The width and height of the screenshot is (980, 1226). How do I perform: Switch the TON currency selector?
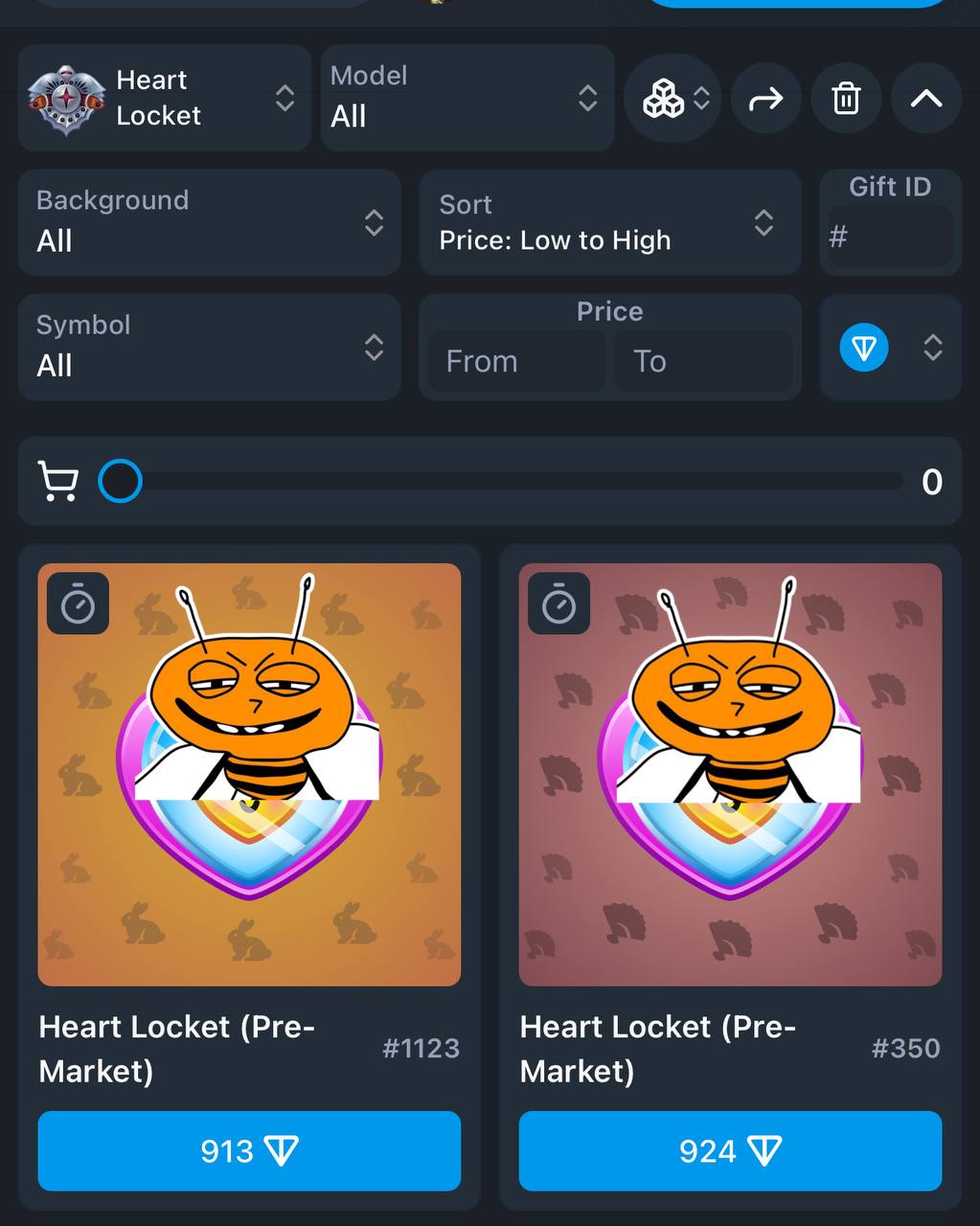tap(890, 347)
